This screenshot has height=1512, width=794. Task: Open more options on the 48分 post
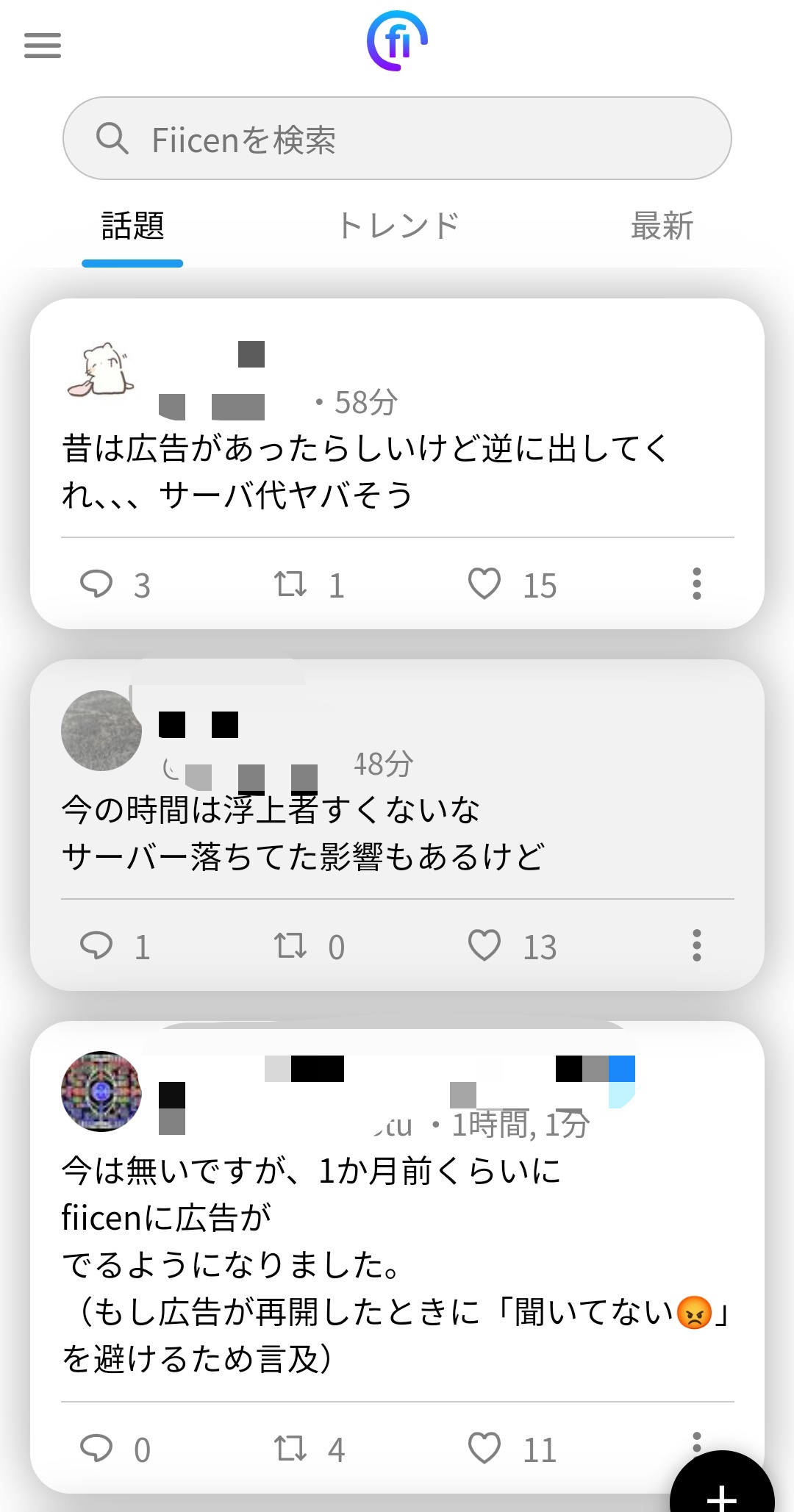(x=696, y=946)
